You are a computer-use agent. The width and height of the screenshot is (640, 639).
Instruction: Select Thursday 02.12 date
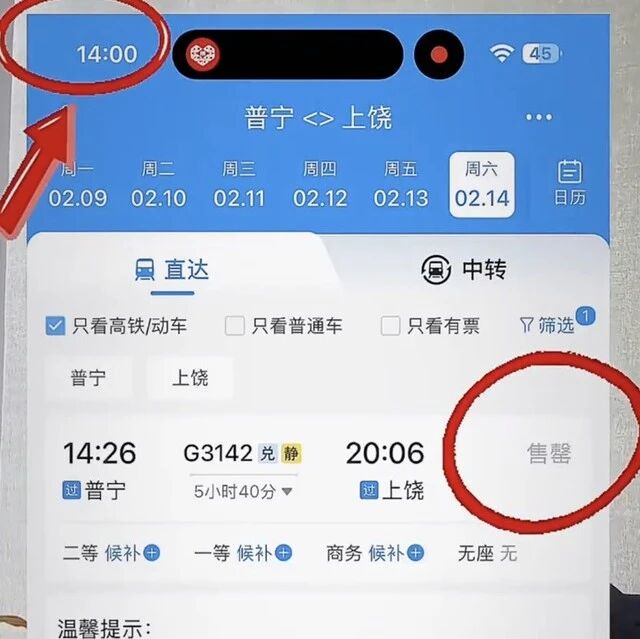(320, 185)
